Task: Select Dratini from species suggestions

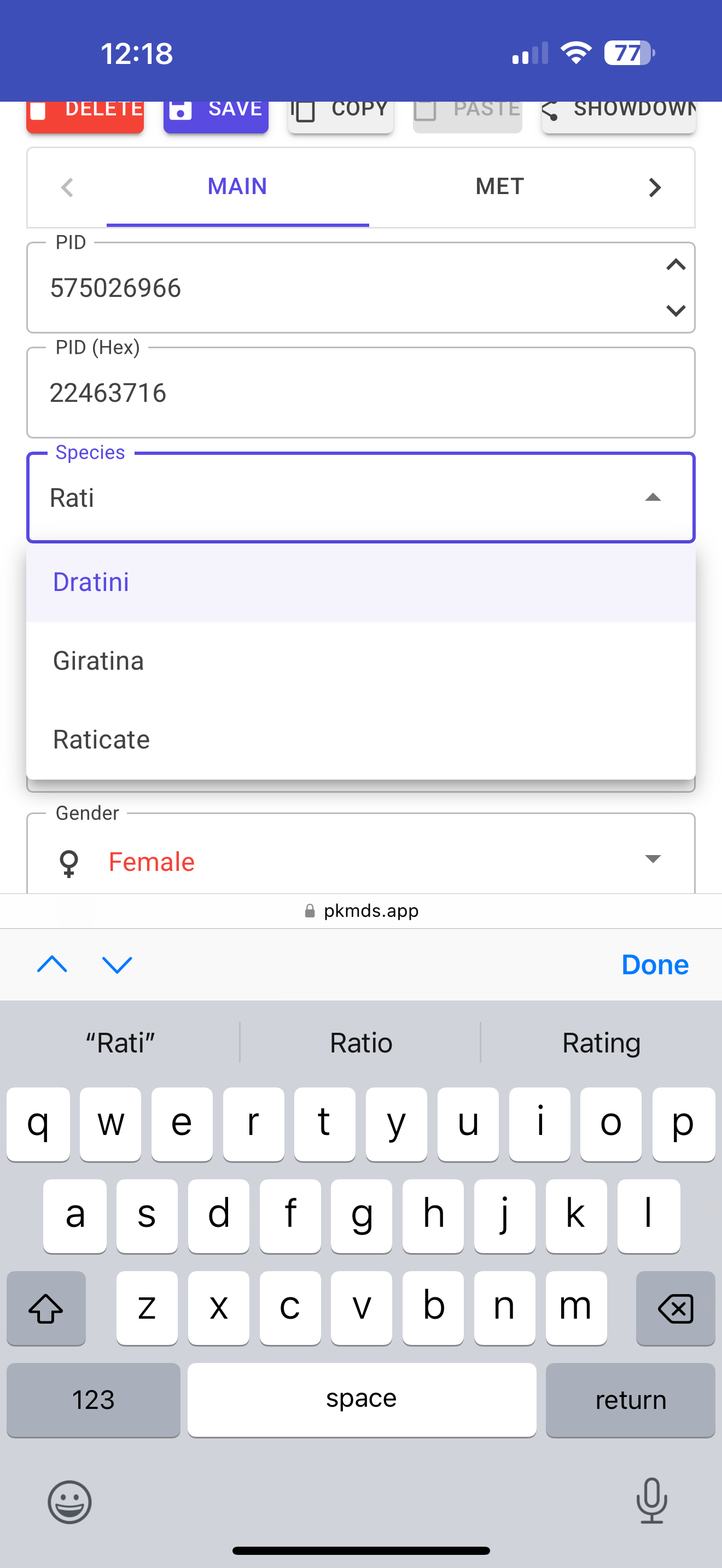Action: click(x=360, y=582)
